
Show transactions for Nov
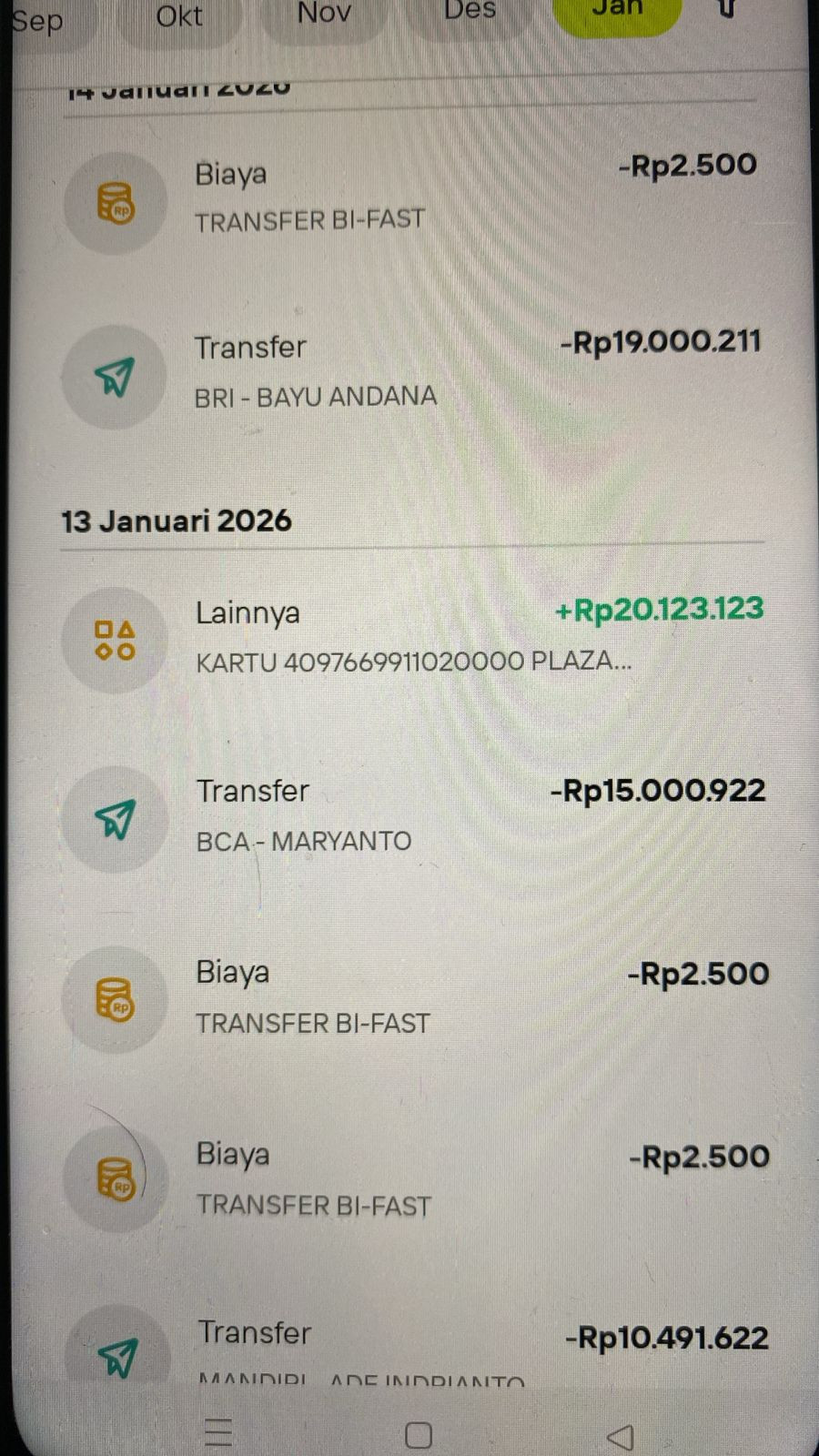click(x=324, y=15)
